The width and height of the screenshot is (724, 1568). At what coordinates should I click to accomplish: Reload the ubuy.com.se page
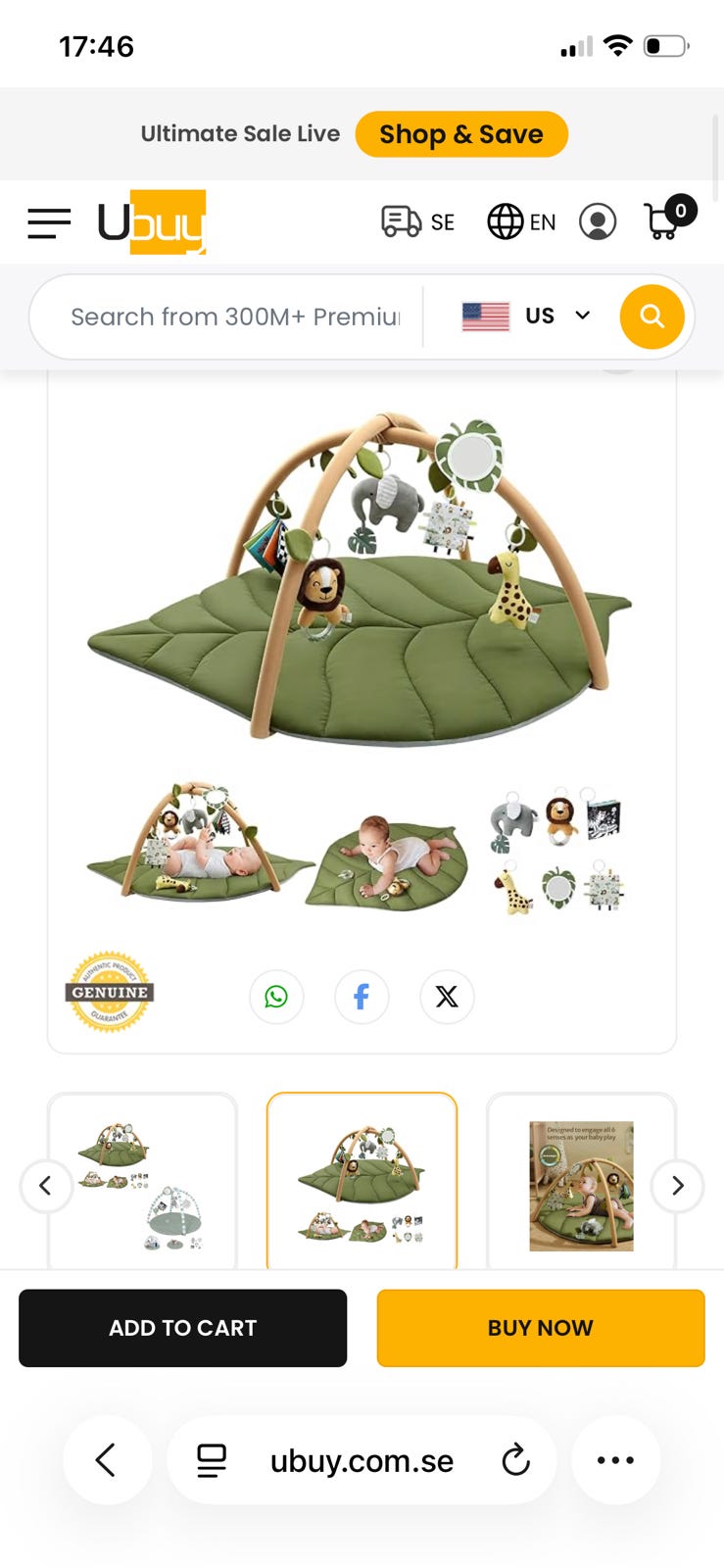pyautogui.click(x=515, y=1460)
